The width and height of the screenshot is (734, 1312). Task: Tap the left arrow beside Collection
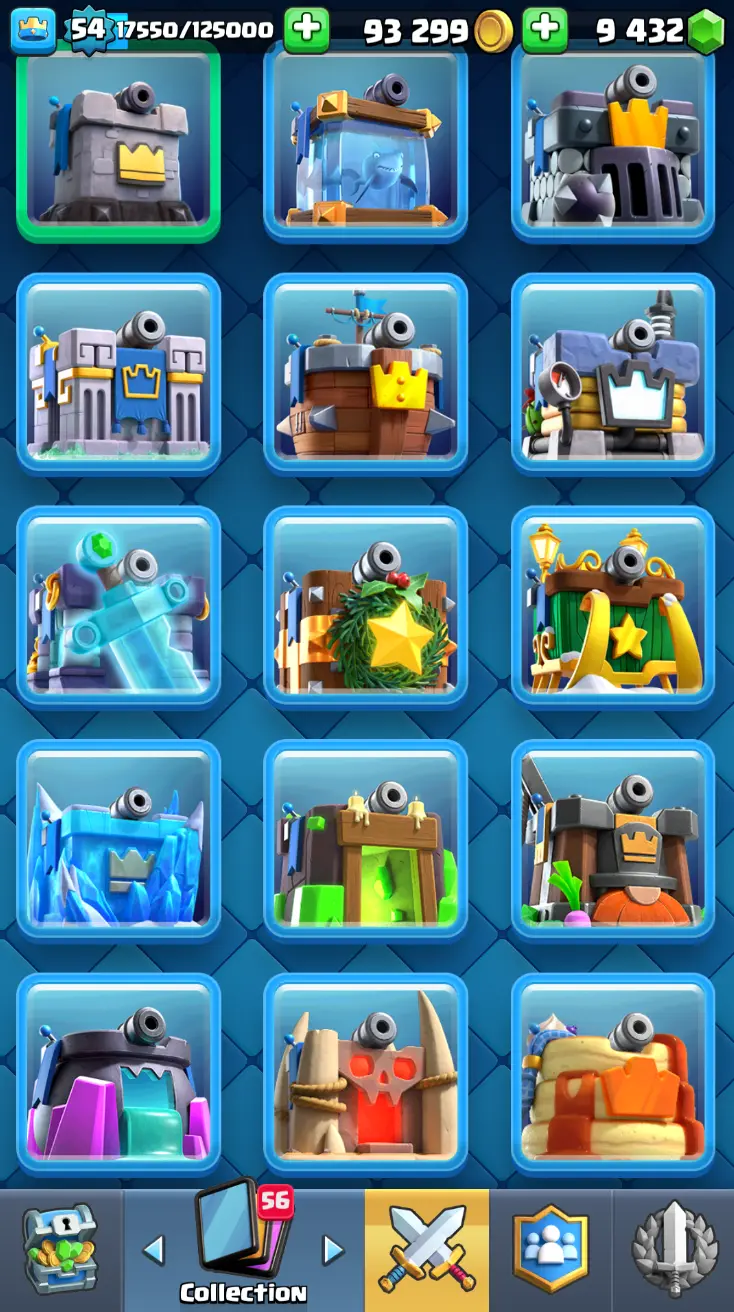[x=153, y=1249]
